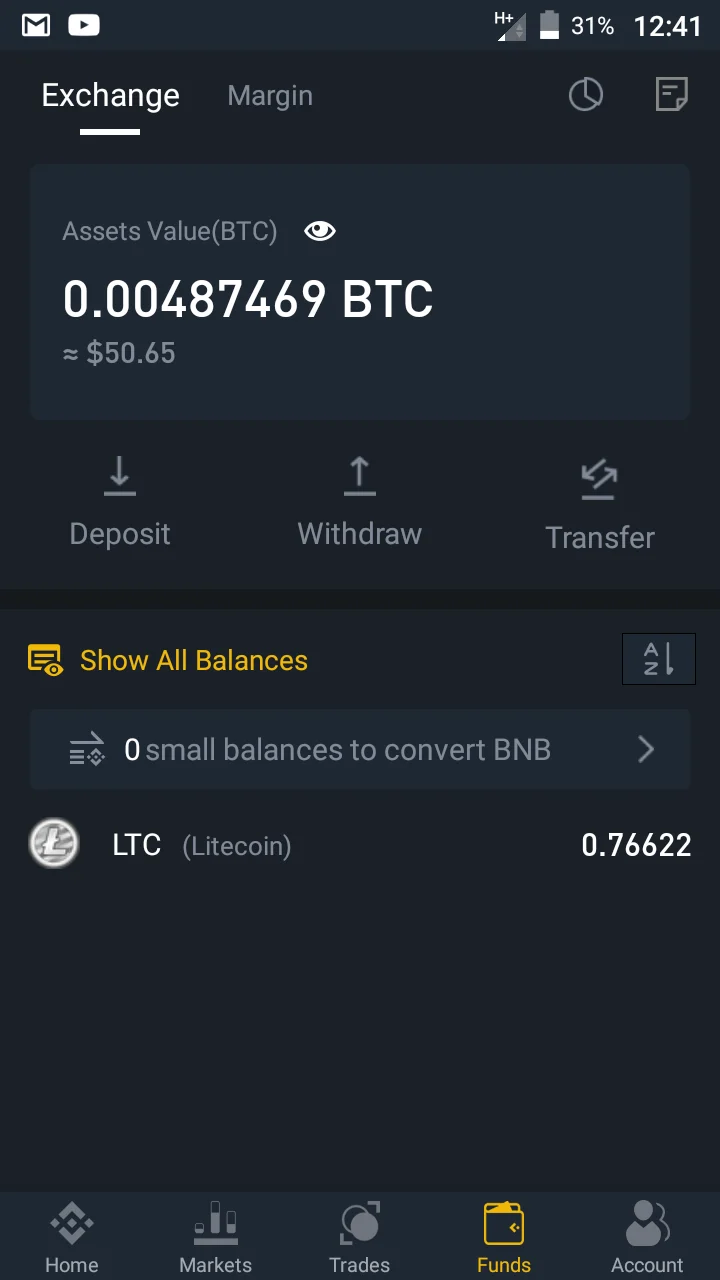Screen dimensions: 720x1280
Task: Switch to the Markets tab
Action: (216, 1237)
